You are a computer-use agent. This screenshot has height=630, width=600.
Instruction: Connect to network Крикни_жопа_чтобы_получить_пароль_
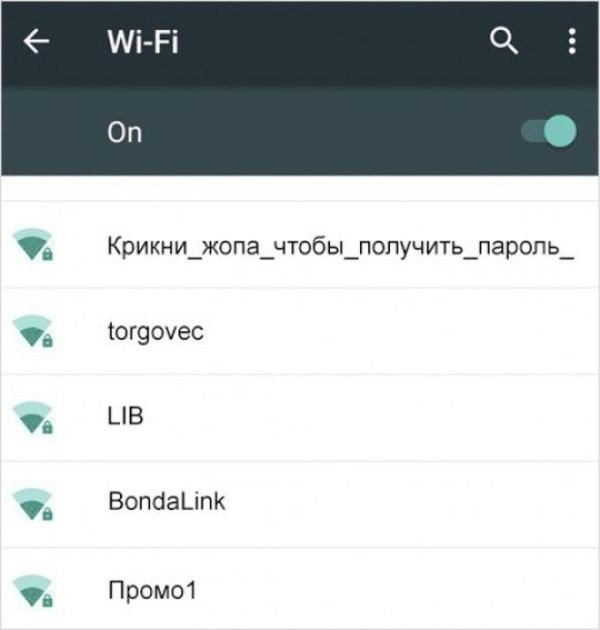tap(340, 246)
